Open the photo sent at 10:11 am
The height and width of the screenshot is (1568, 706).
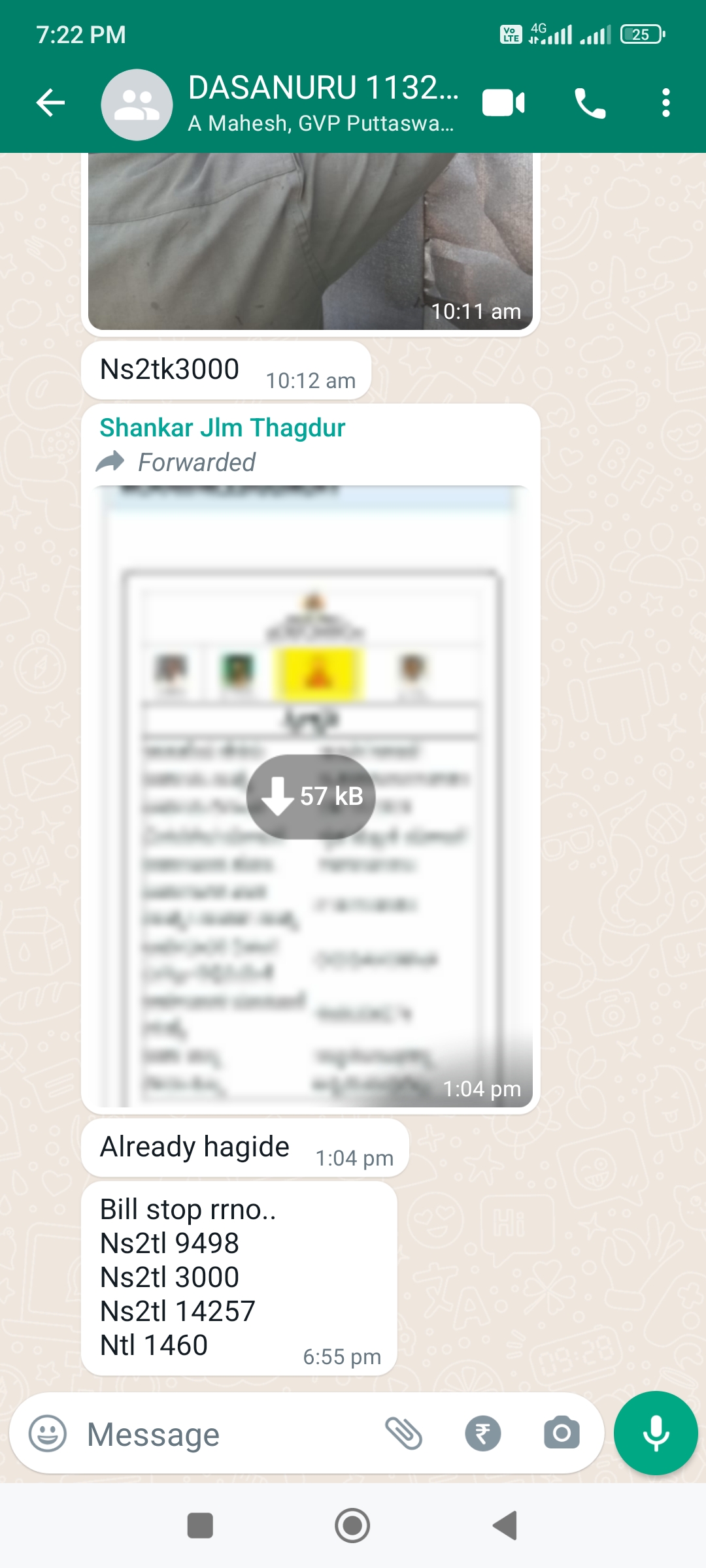tap(311, 242)
